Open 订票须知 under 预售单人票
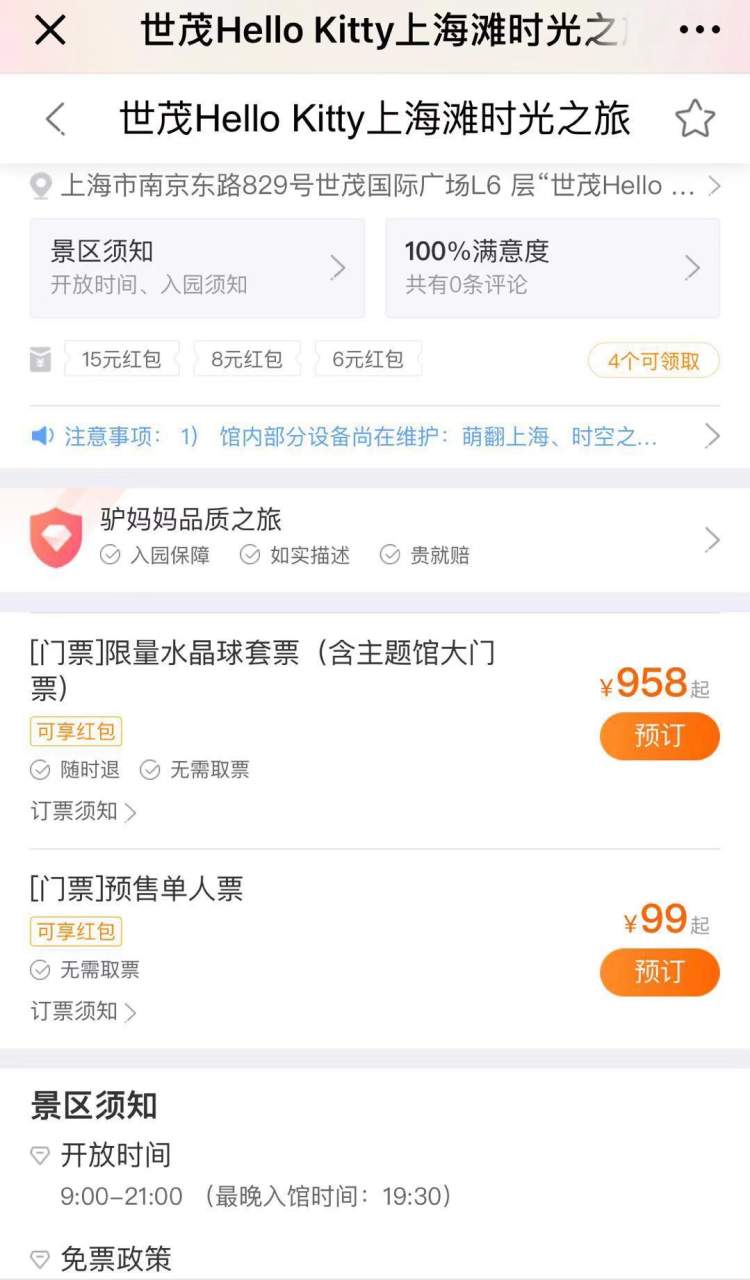Screen dimensions: 750x1280 click(x=84, y=1011)
